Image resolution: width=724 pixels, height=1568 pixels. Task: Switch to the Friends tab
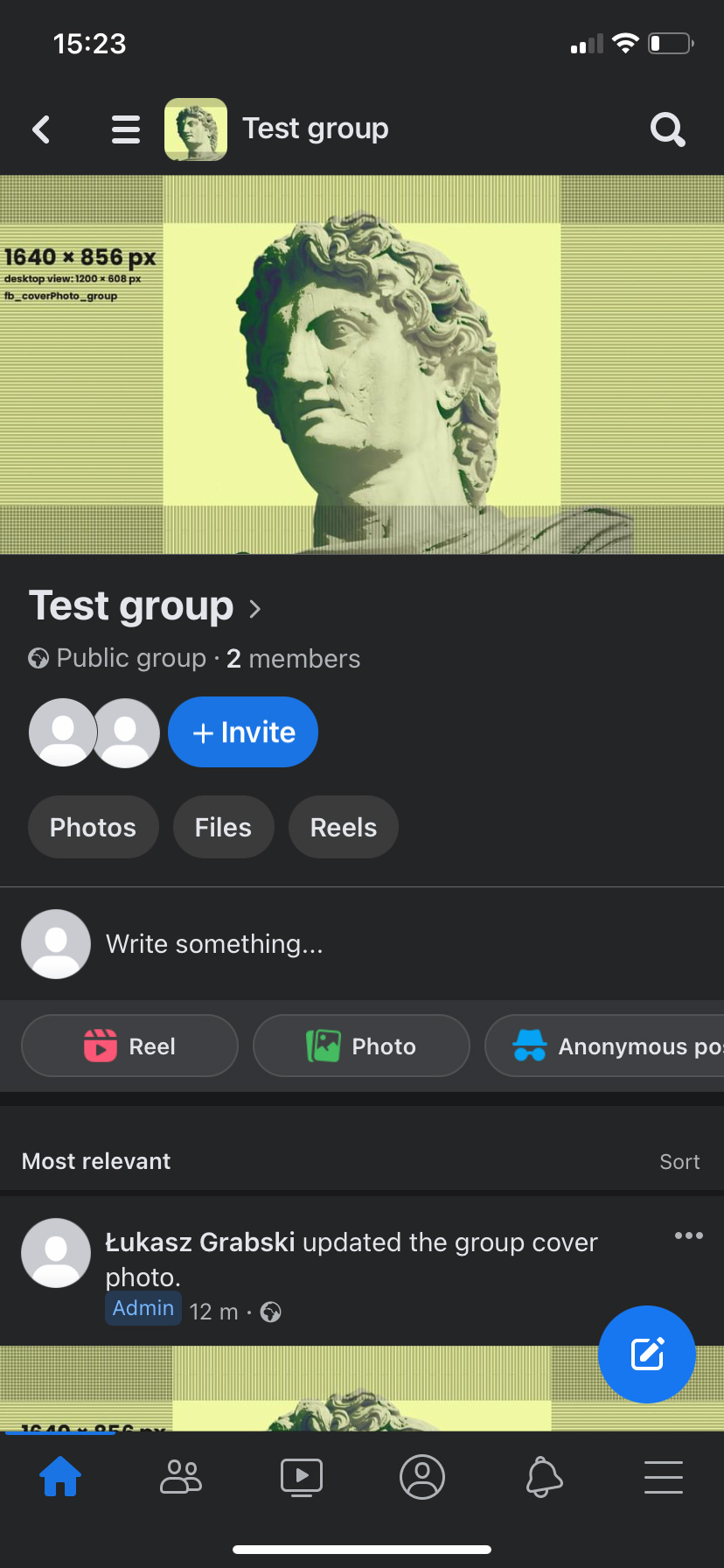[181, 1477]
